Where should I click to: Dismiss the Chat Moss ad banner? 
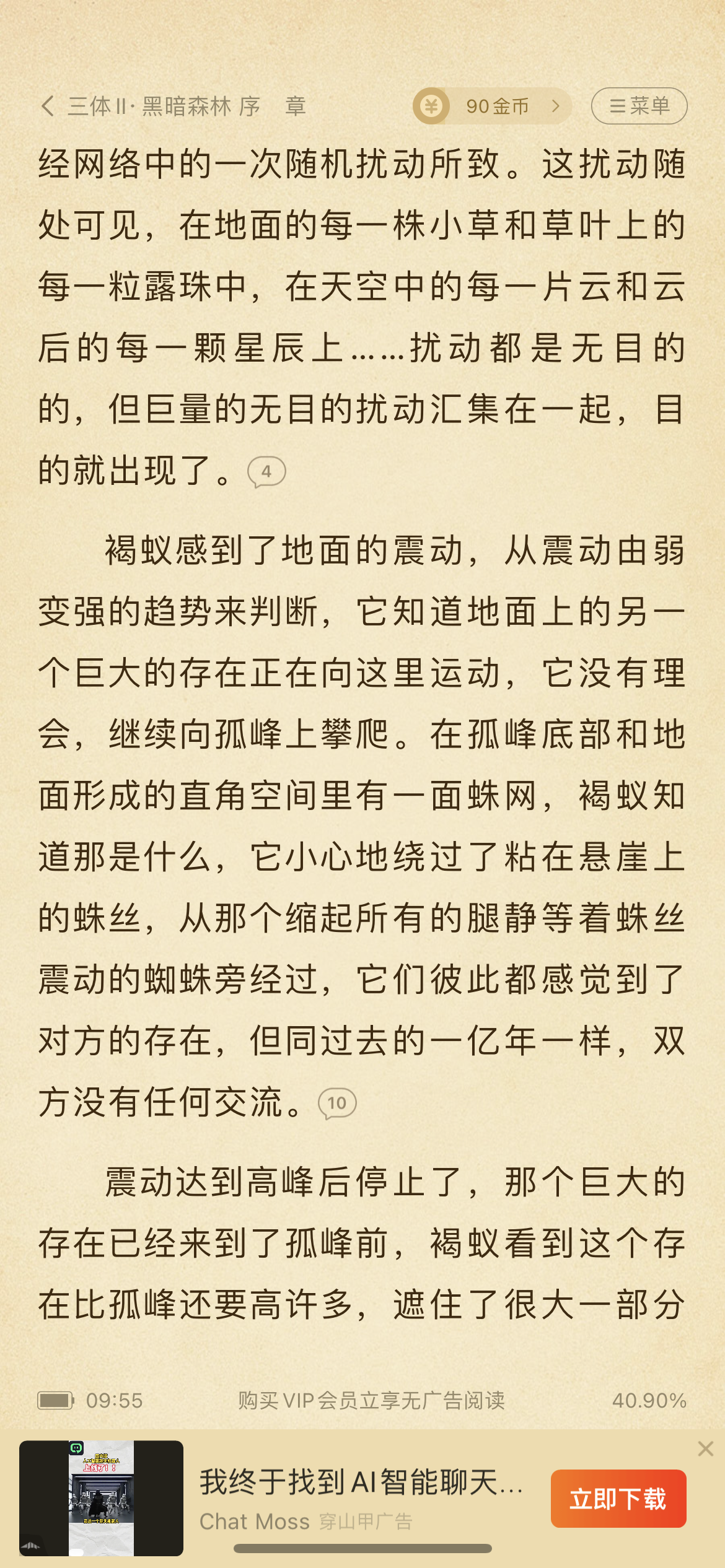click(706, 1448)
